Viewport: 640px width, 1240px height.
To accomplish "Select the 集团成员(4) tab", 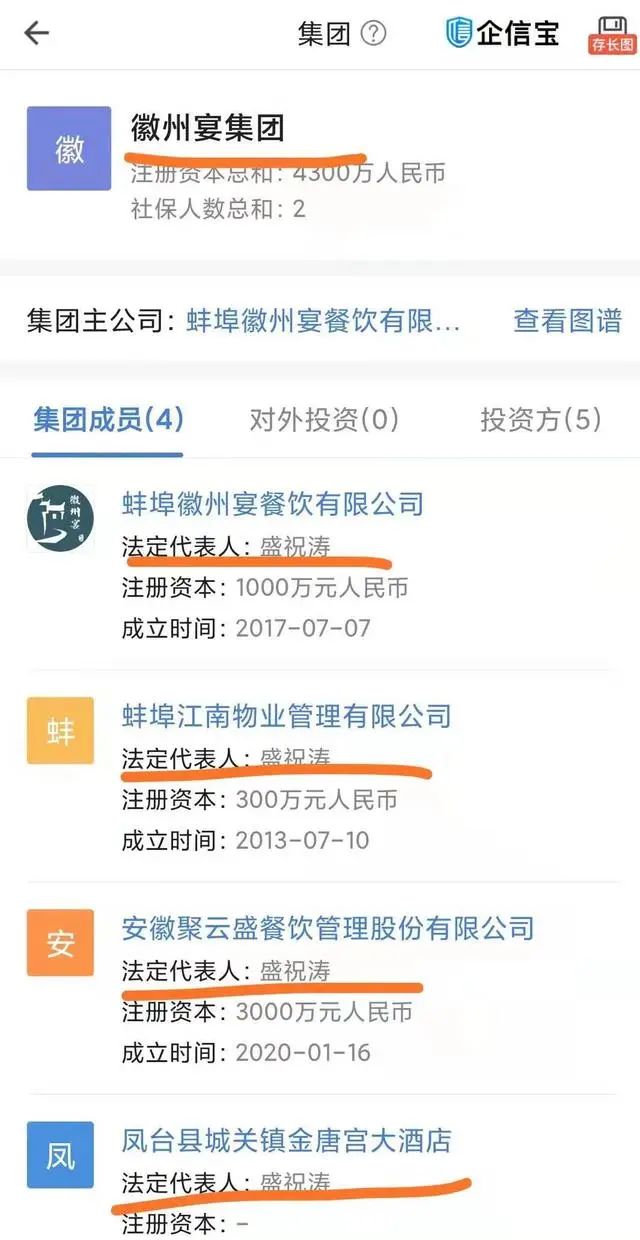I will point(108,420).
